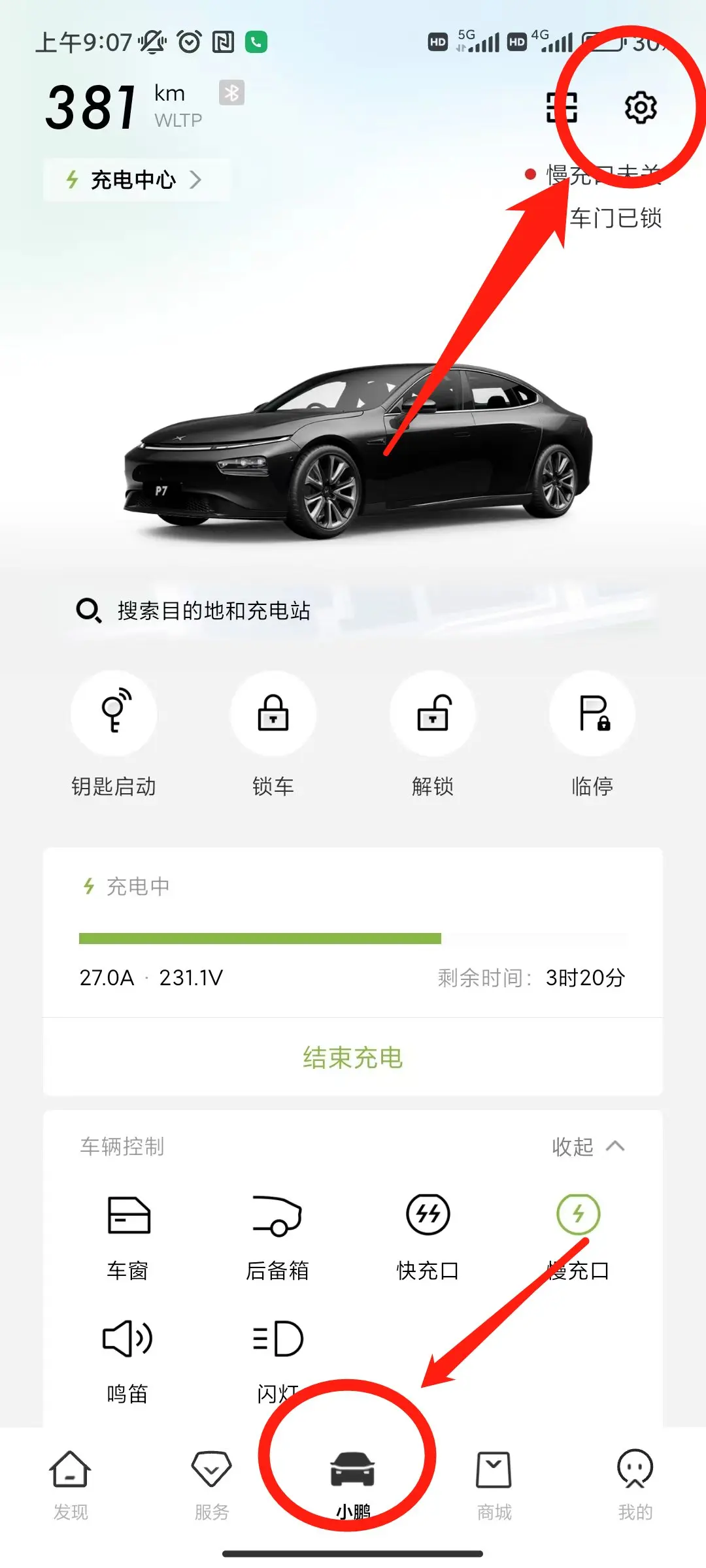Open the QR scan icon
The width and height of the screenshot is (706, 1568).
[x=562, y=108]
